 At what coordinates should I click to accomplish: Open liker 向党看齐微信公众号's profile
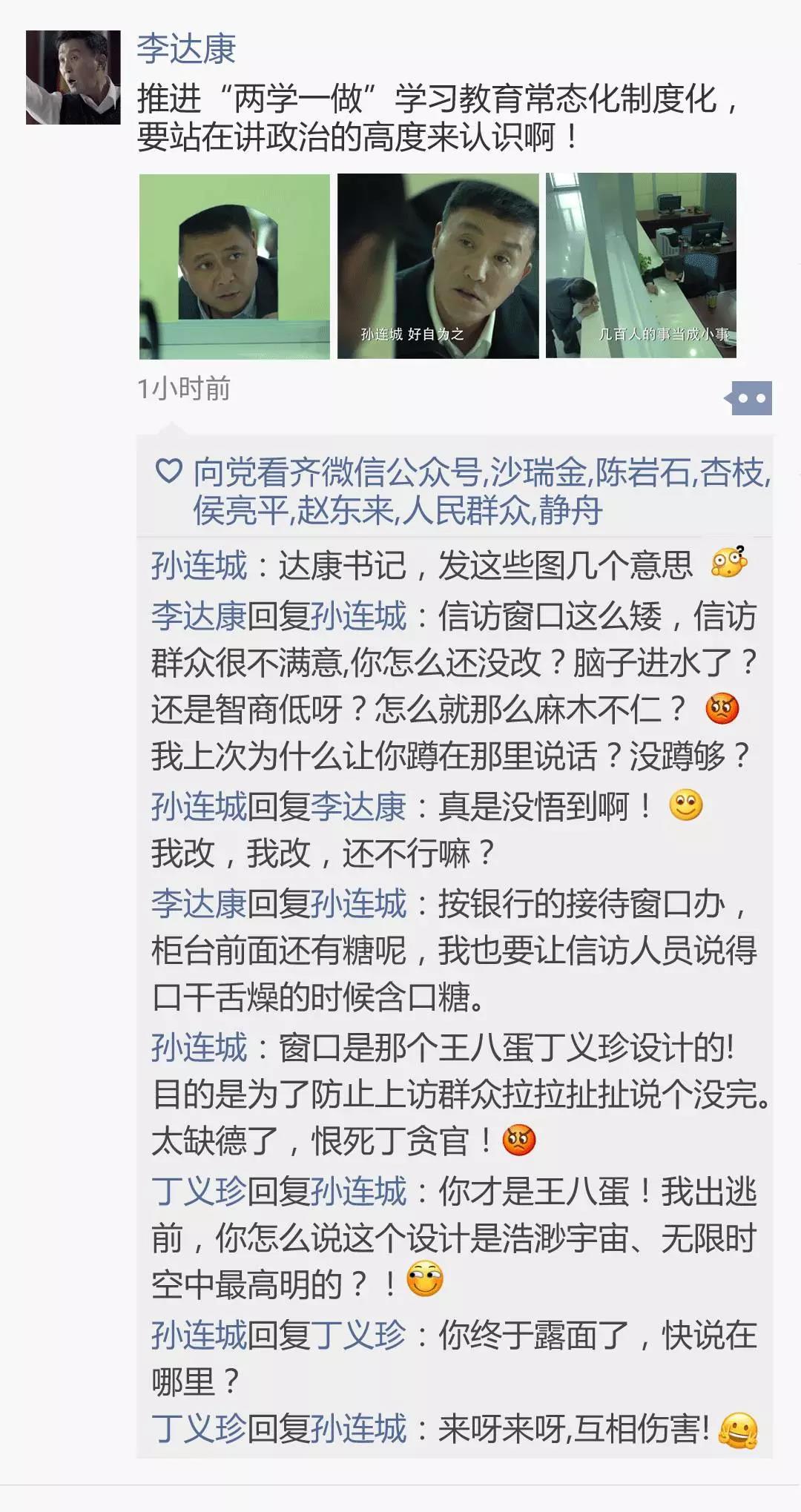337,472
